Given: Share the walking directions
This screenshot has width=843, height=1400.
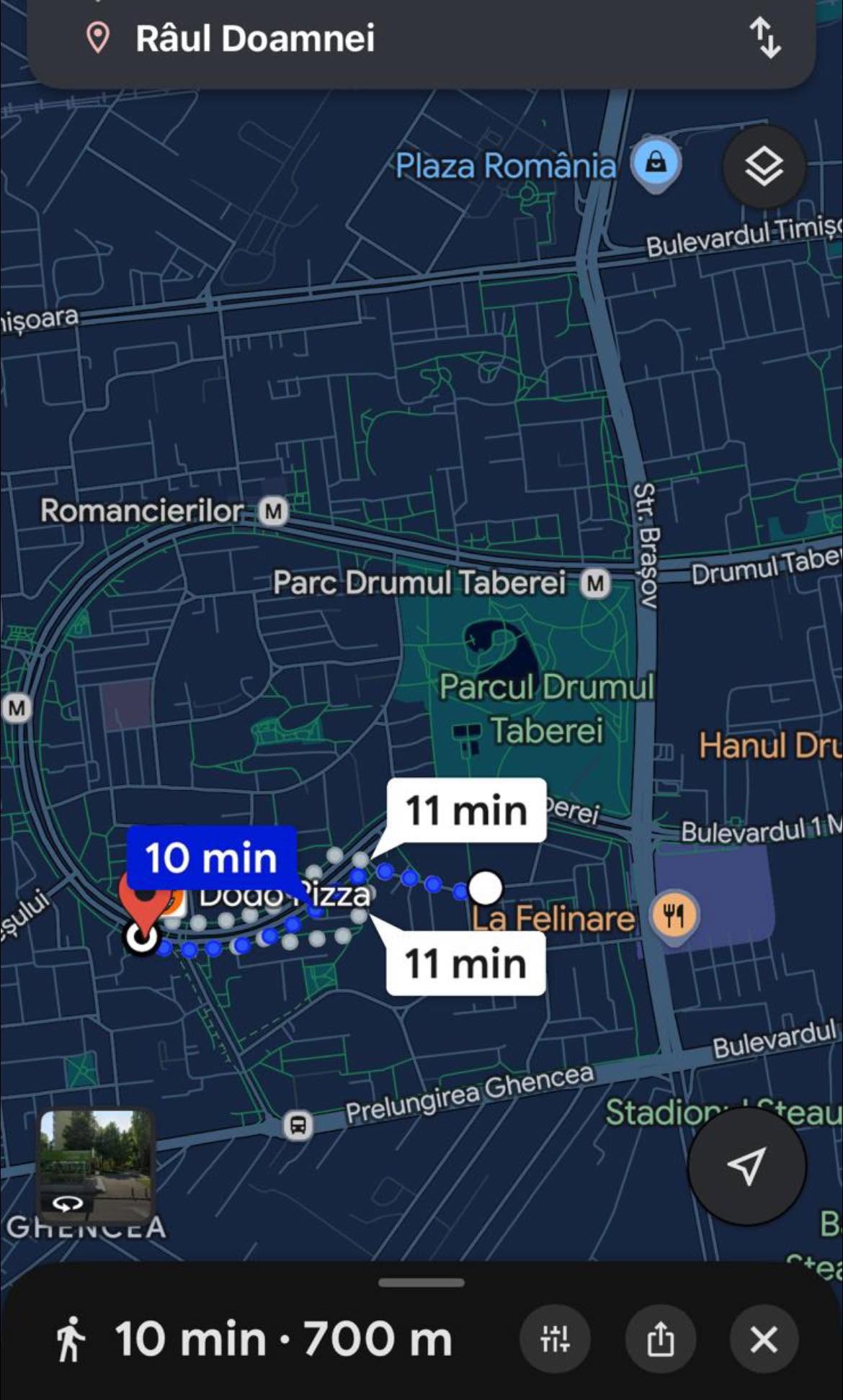Looking at the screenshot, I should pos(660,1340).
